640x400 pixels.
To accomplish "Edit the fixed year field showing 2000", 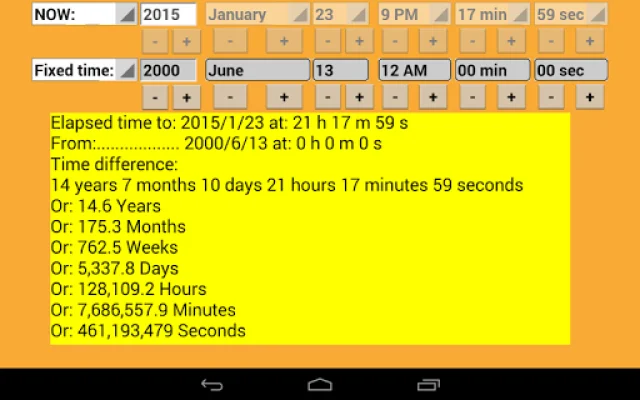I will (169, 71).
